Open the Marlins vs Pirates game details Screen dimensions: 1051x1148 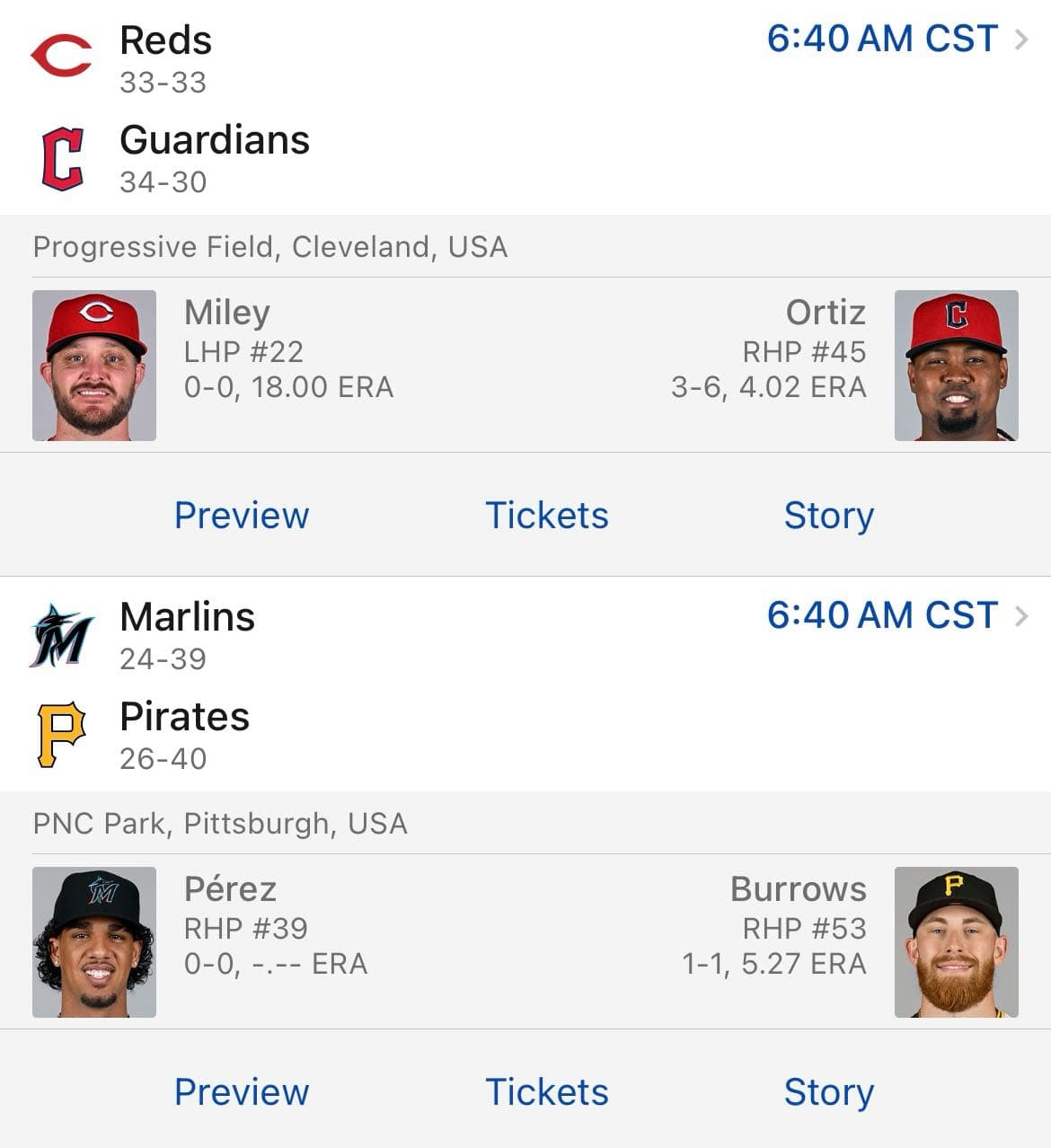[x=896, y=616]
